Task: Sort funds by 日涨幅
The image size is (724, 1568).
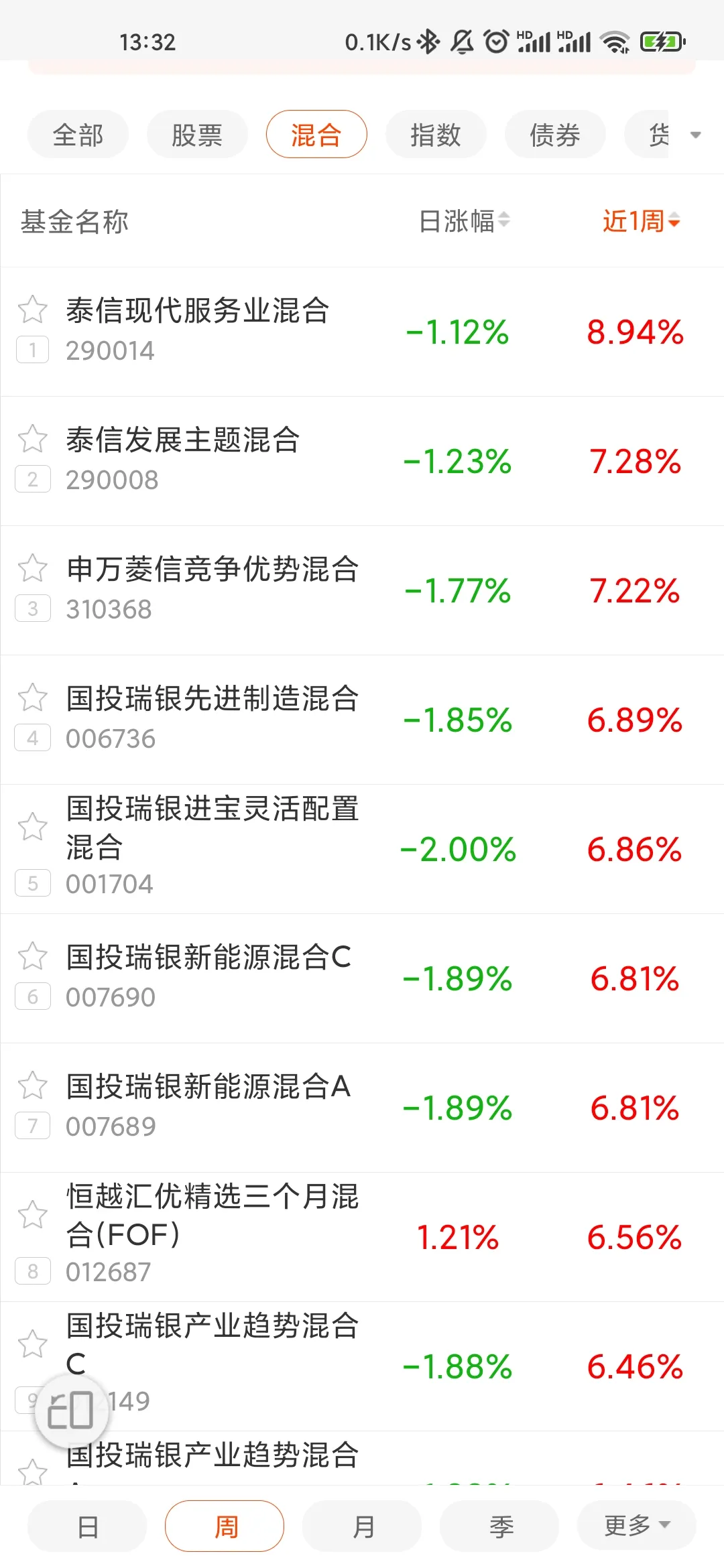Action: coord(464,220)
